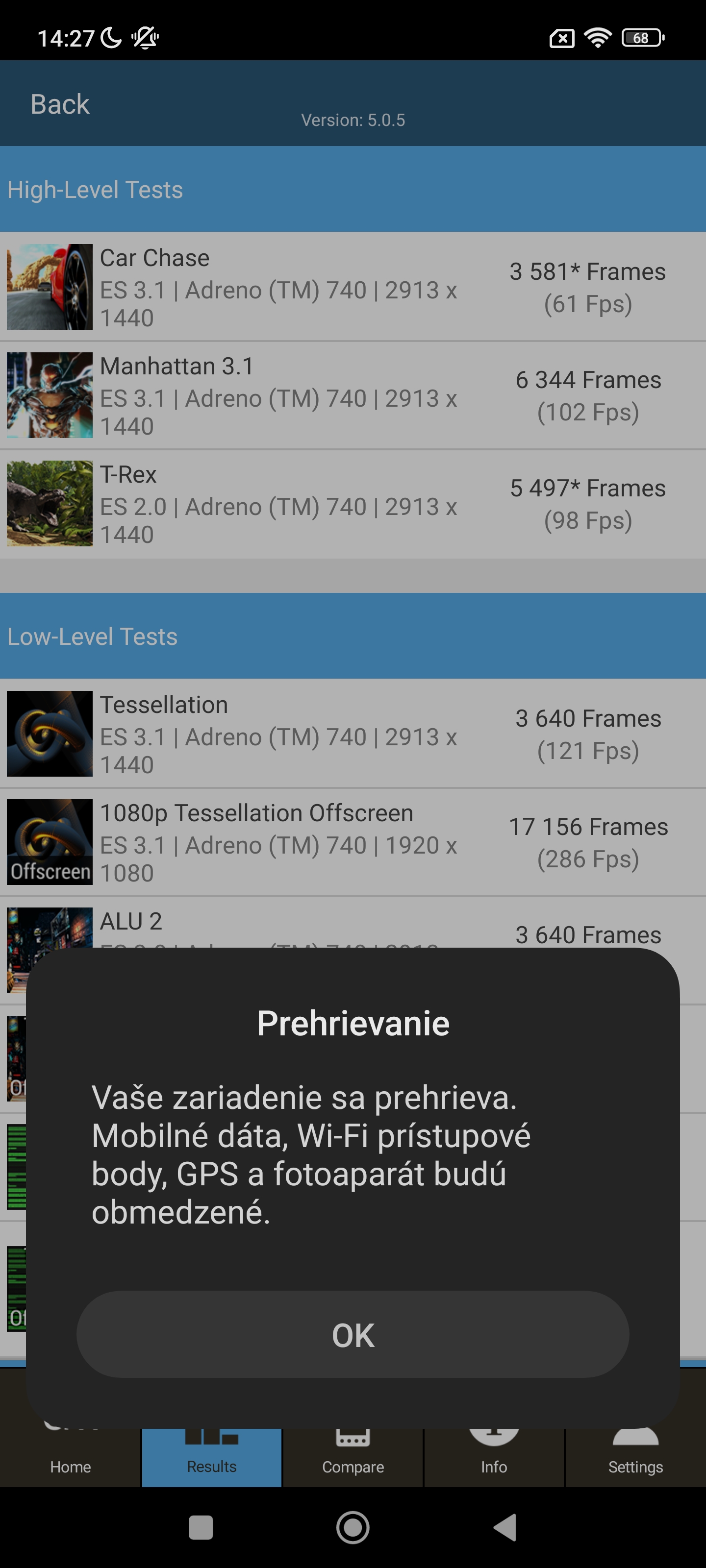Screen dimensions: 706x1568
Task: Tap Back in the top bar
Action: [x=60, y=104]
